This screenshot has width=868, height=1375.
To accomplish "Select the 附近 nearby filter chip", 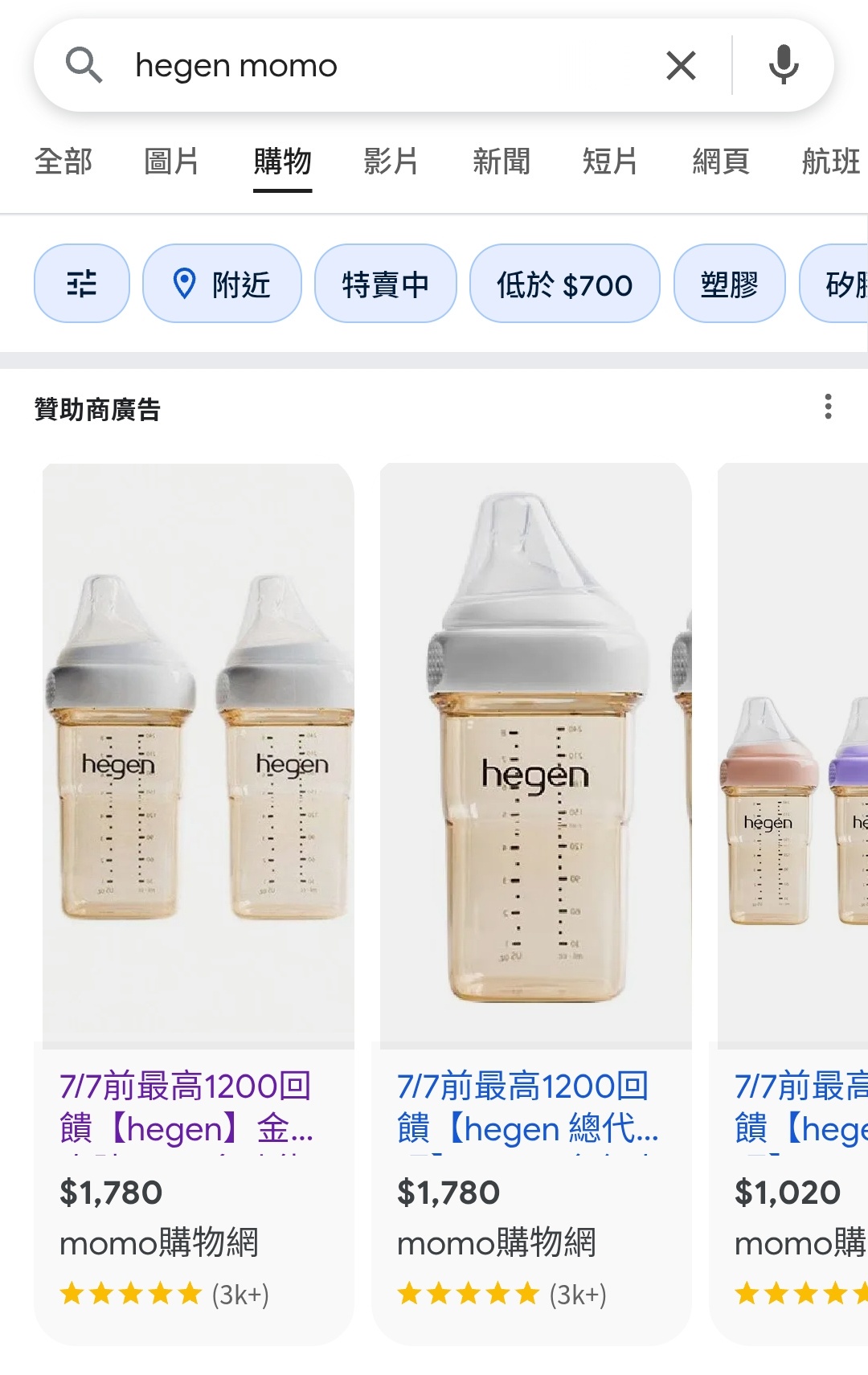I will tap(222, 284).
